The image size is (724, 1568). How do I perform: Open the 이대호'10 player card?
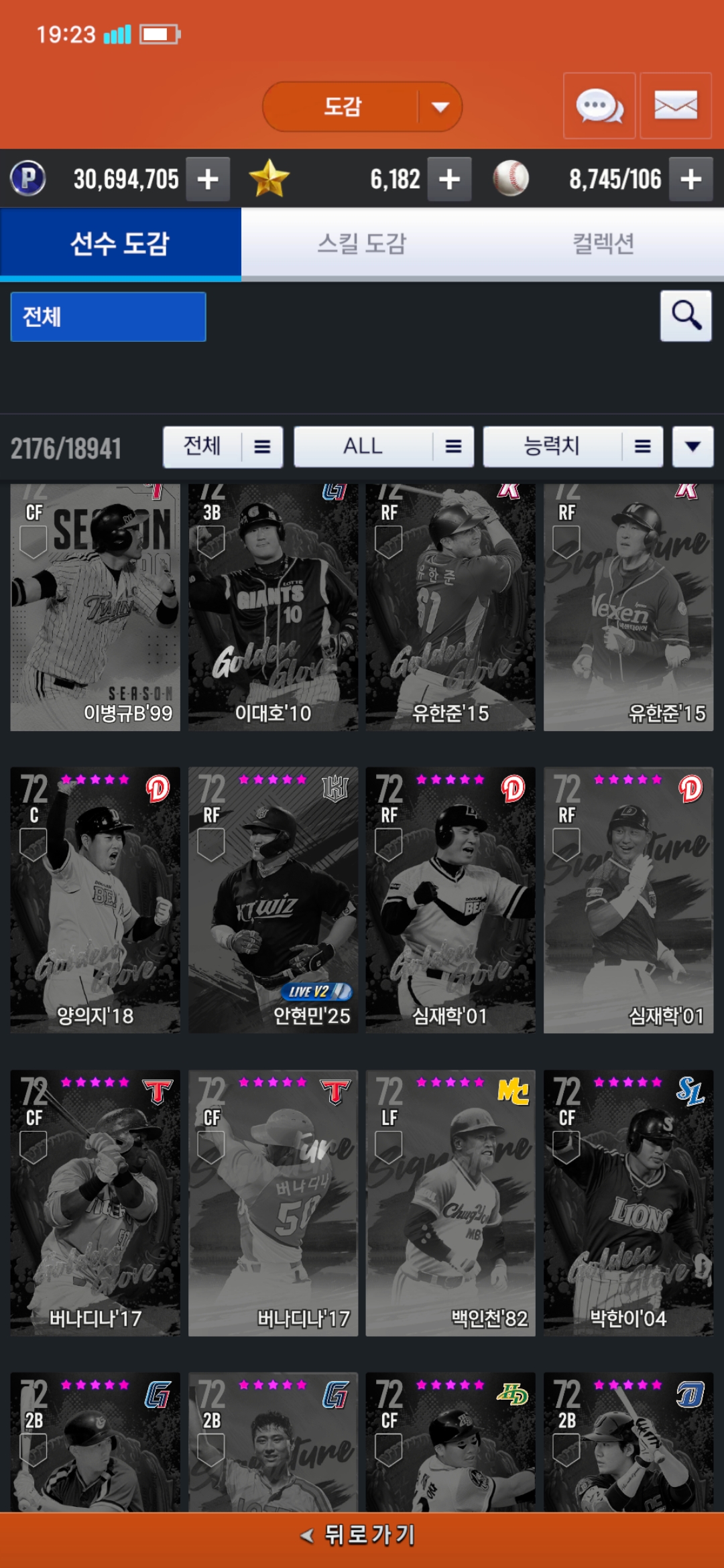(273, 606)
